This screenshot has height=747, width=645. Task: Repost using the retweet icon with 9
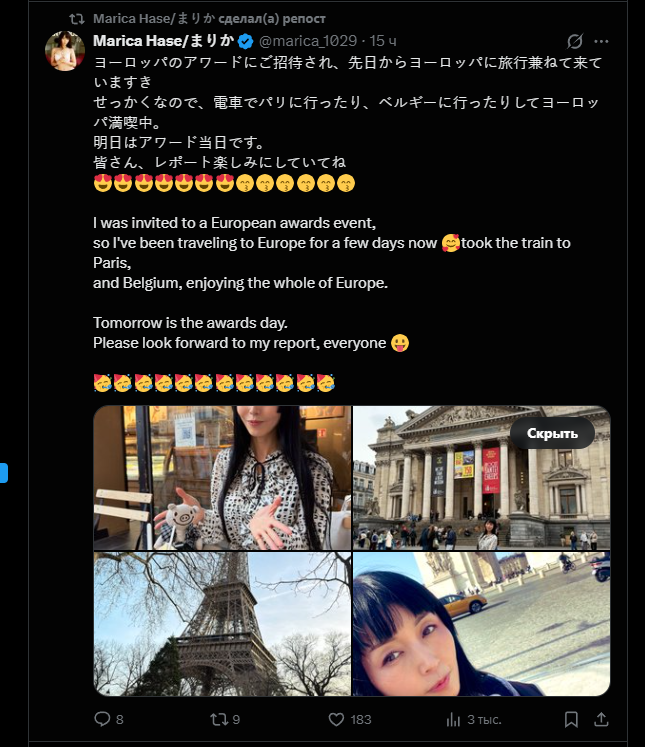(218, 719)
